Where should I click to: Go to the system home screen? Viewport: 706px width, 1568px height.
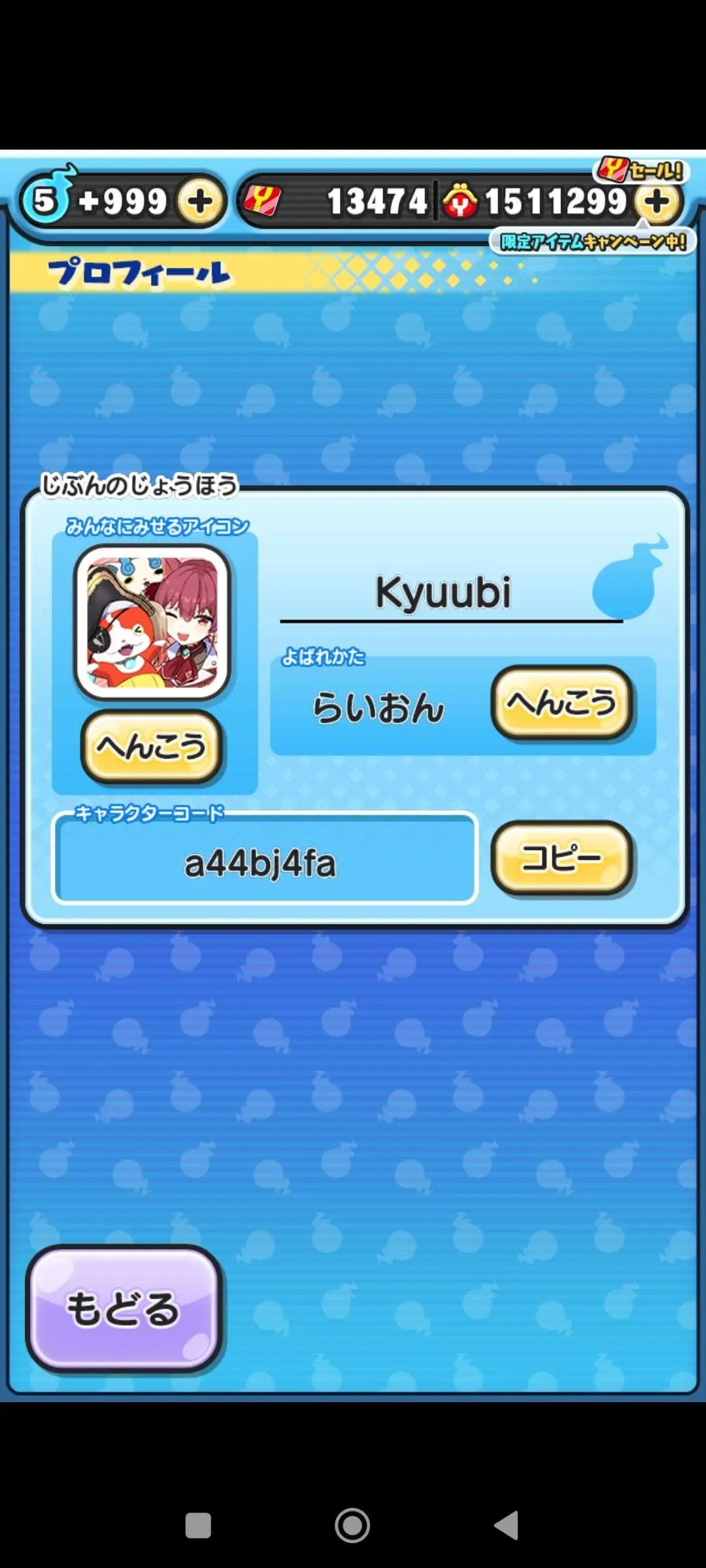coord(352,1526)
